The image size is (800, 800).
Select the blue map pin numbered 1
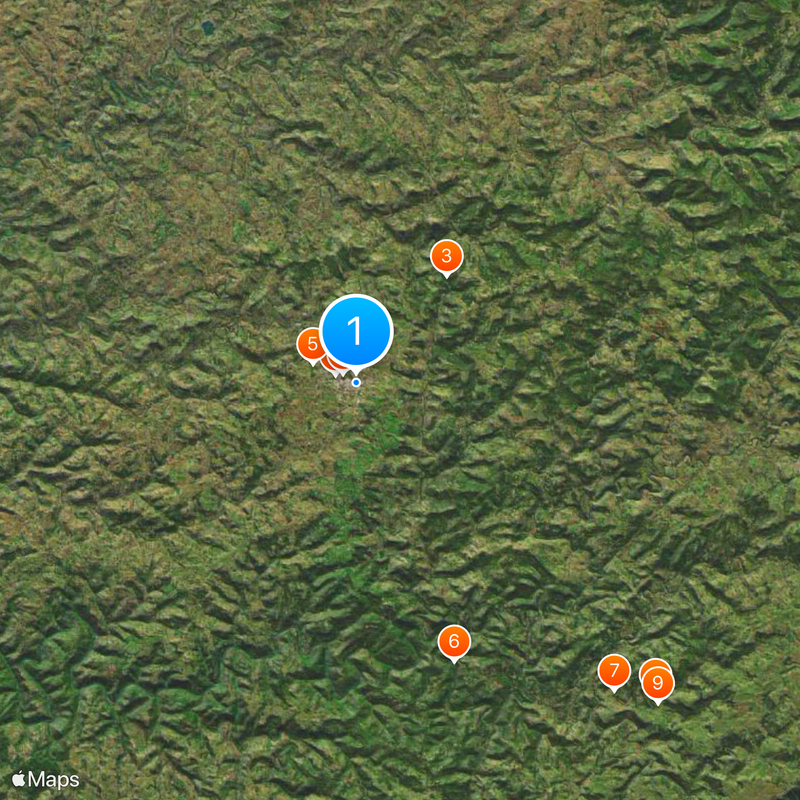click(356, 331)
